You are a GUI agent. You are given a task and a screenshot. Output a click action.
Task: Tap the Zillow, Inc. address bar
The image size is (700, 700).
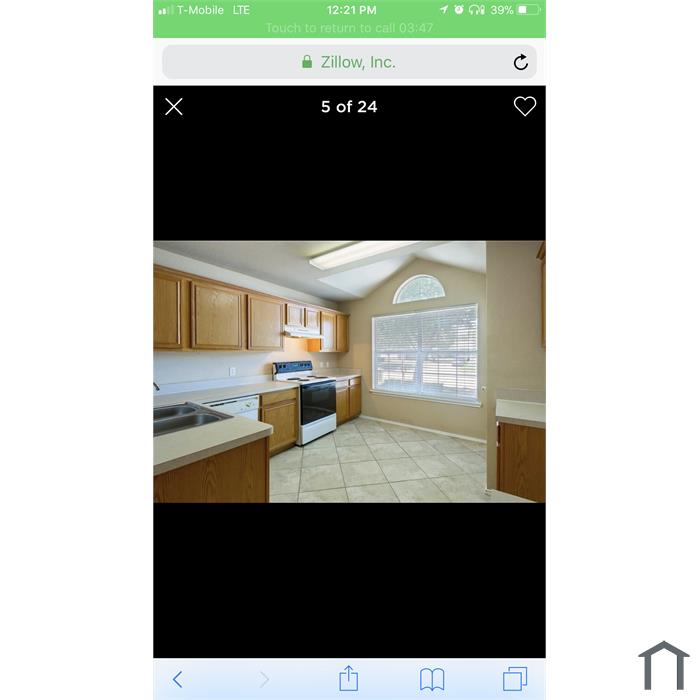[x=348, y=62]
